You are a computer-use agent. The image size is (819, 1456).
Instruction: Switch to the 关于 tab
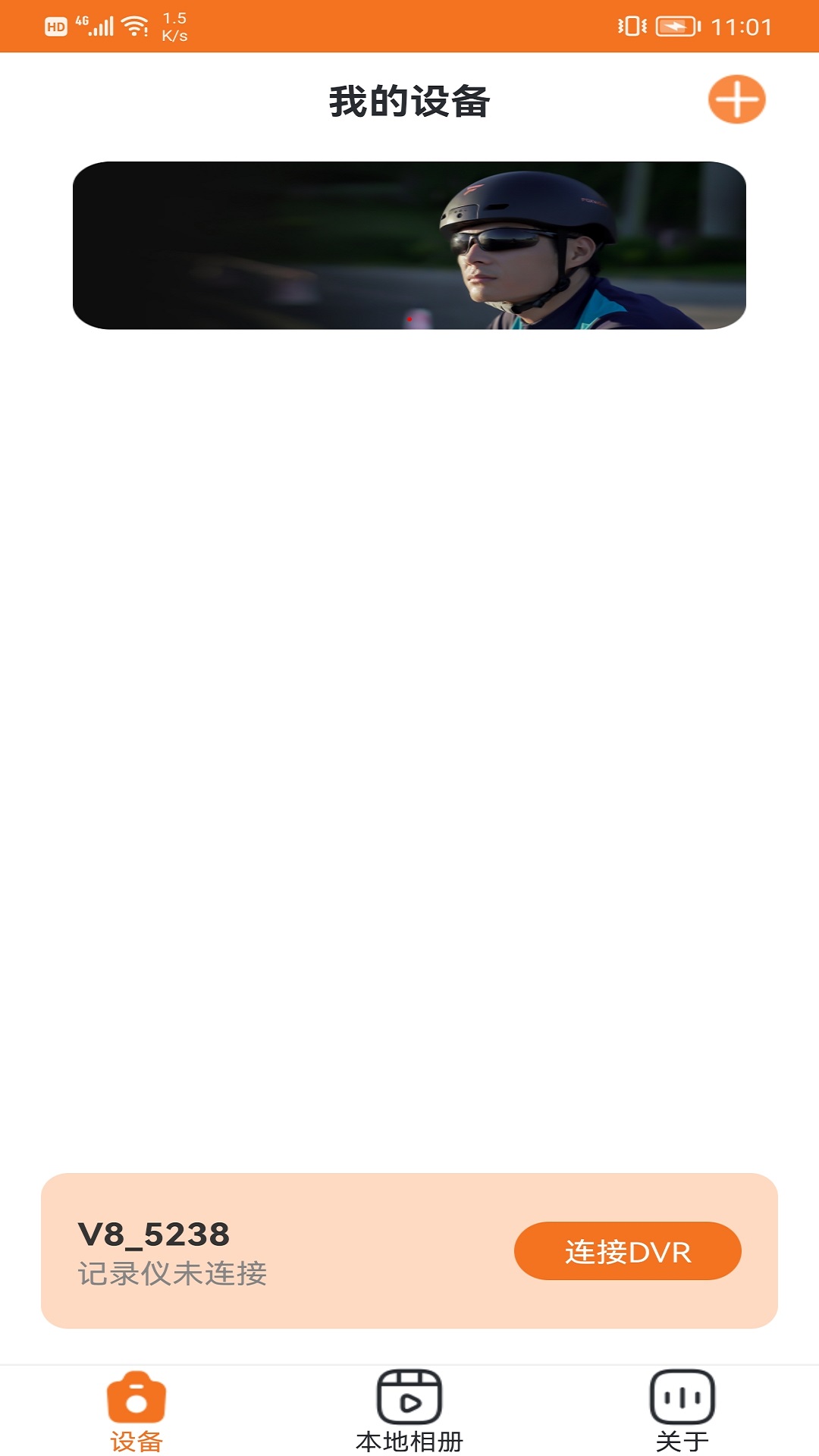[x=682, y=1411]
